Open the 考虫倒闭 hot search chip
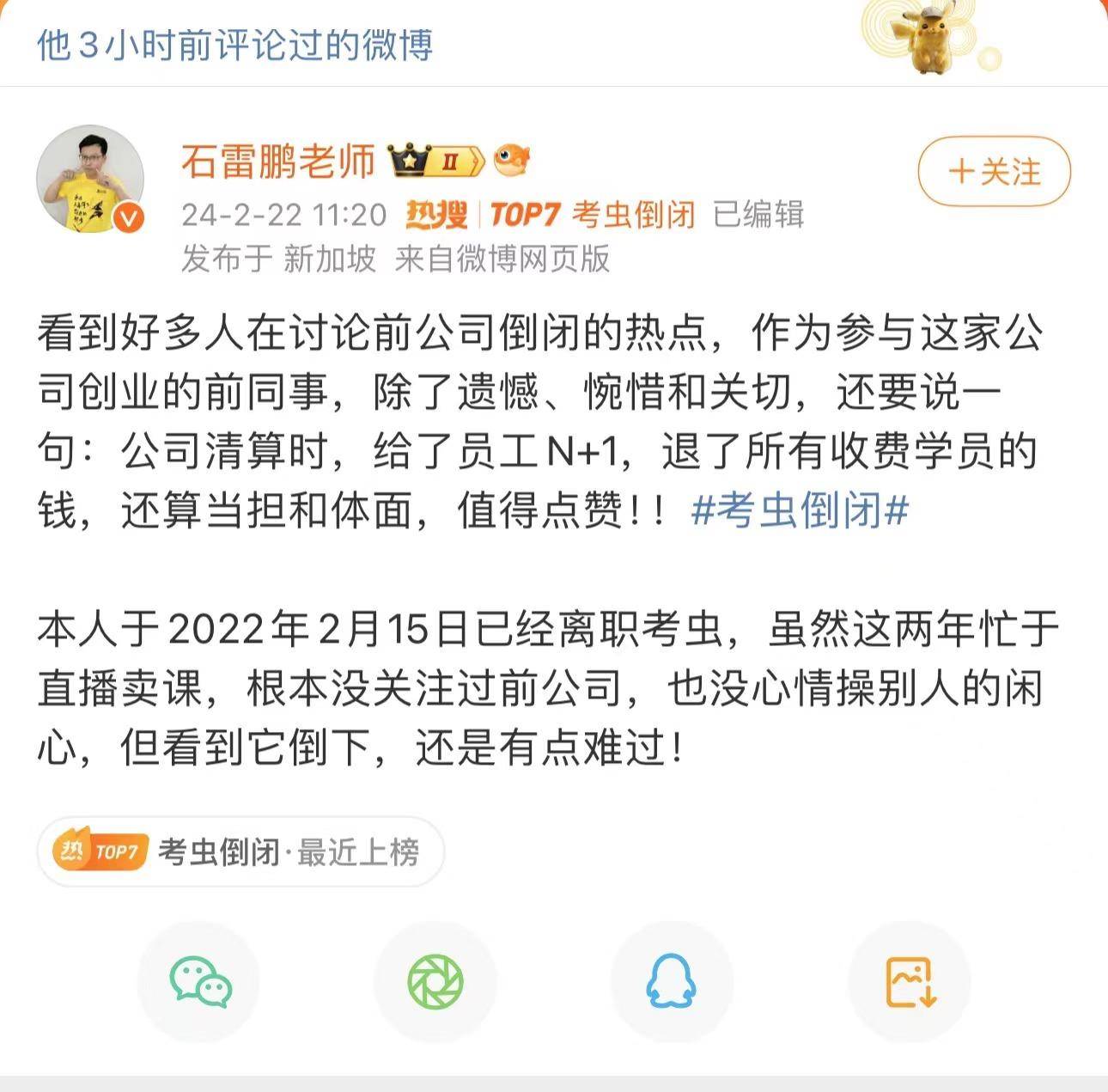This screenshot has width=1108, height=1092. (240, 851)
